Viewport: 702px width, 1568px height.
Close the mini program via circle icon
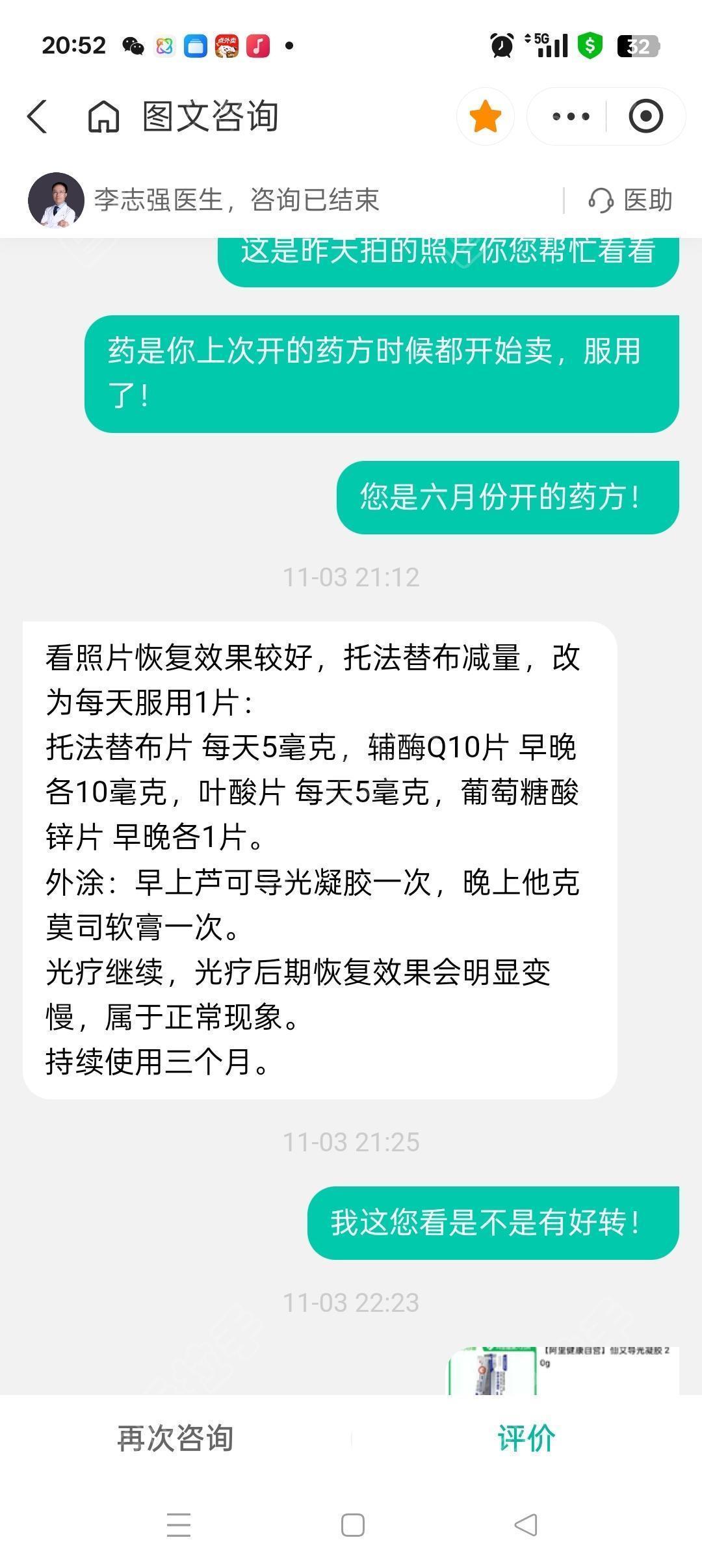[x=645, y=117]
